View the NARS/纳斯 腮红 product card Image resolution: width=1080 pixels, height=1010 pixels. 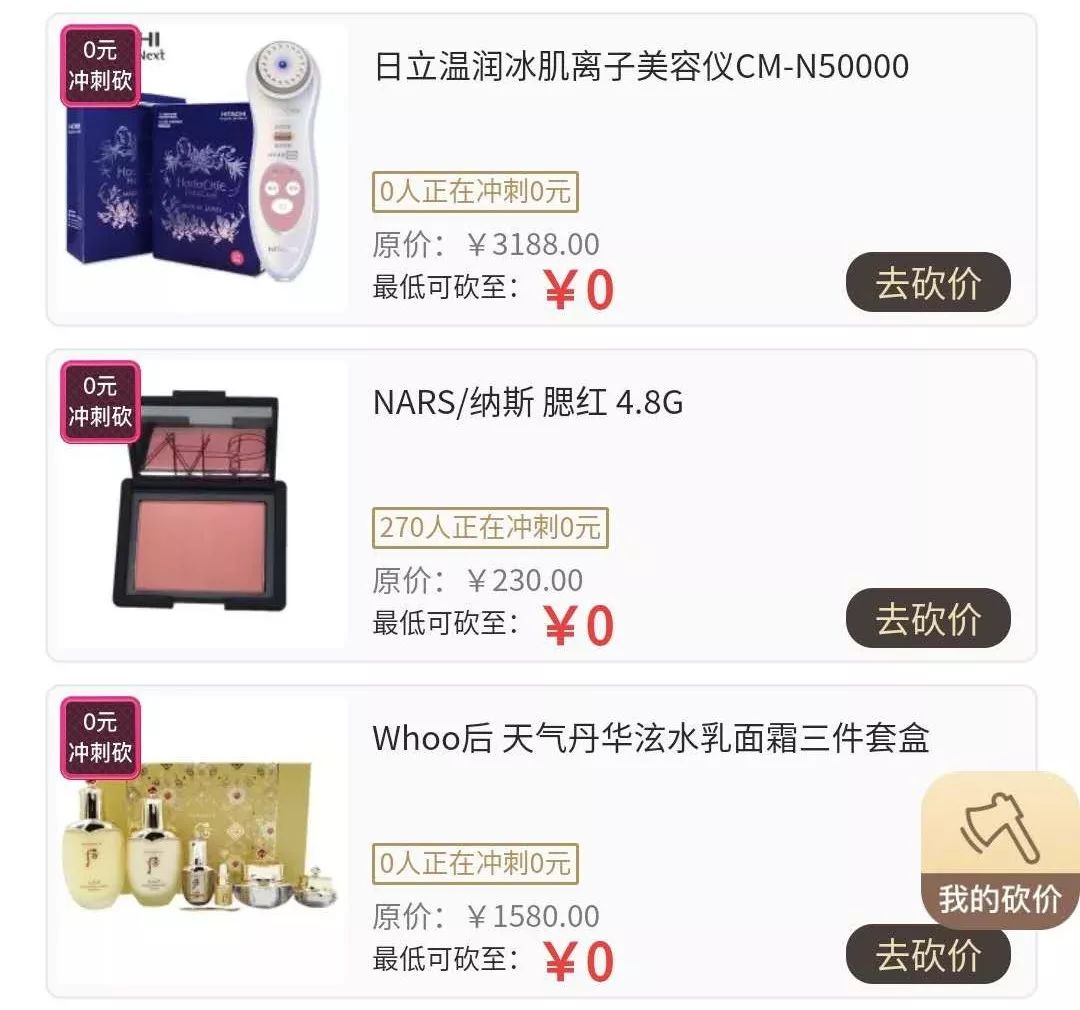tap(528, 403)
